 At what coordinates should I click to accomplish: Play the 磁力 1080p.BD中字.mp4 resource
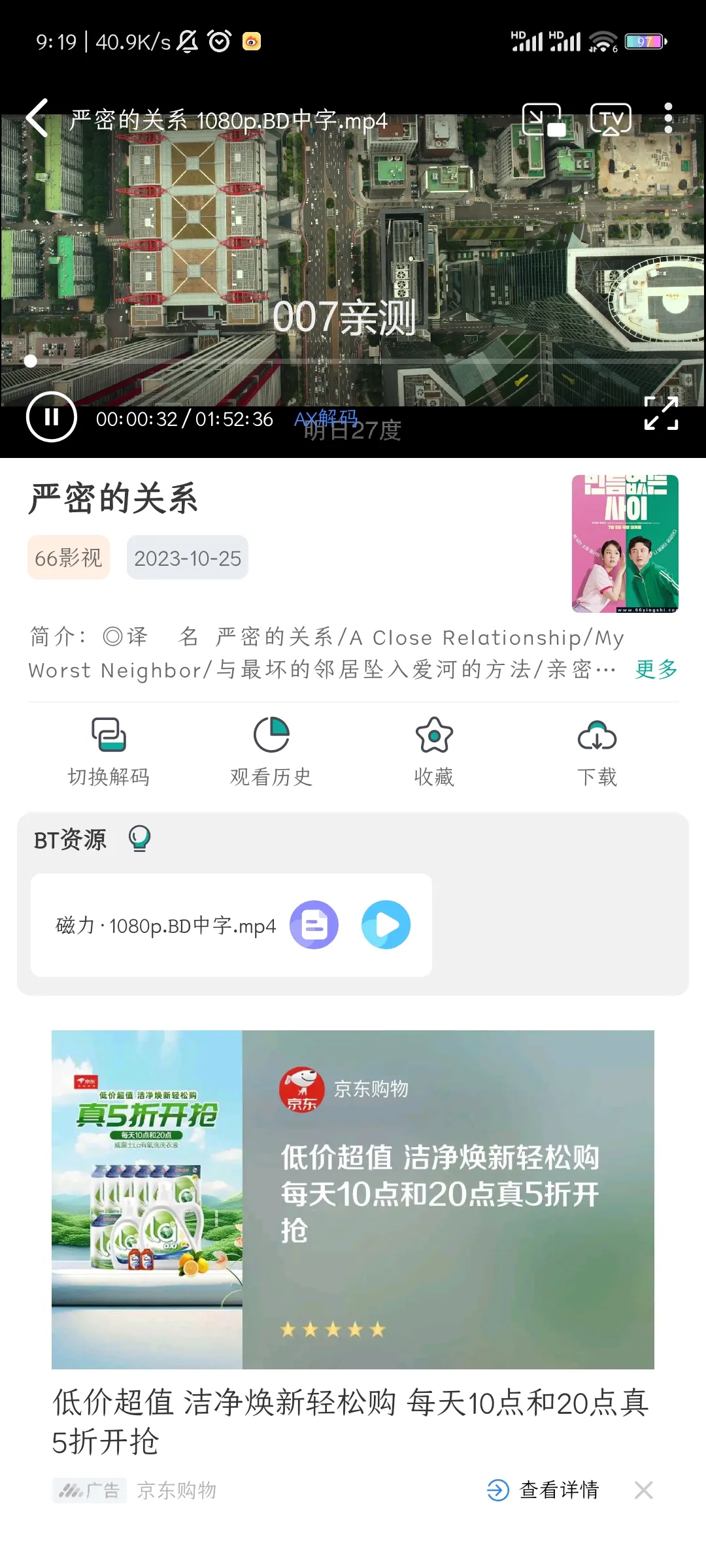(x=386, y=925)
